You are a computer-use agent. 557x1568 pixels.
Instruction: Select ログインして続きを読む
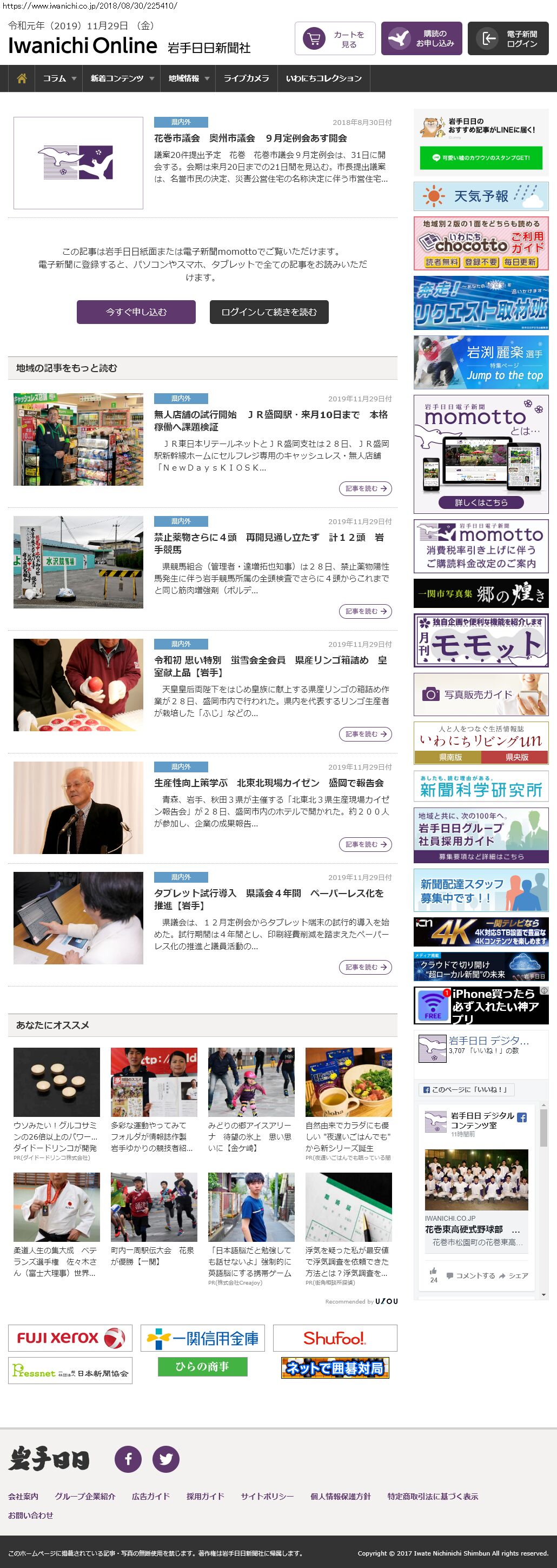(x=268, y=312)
